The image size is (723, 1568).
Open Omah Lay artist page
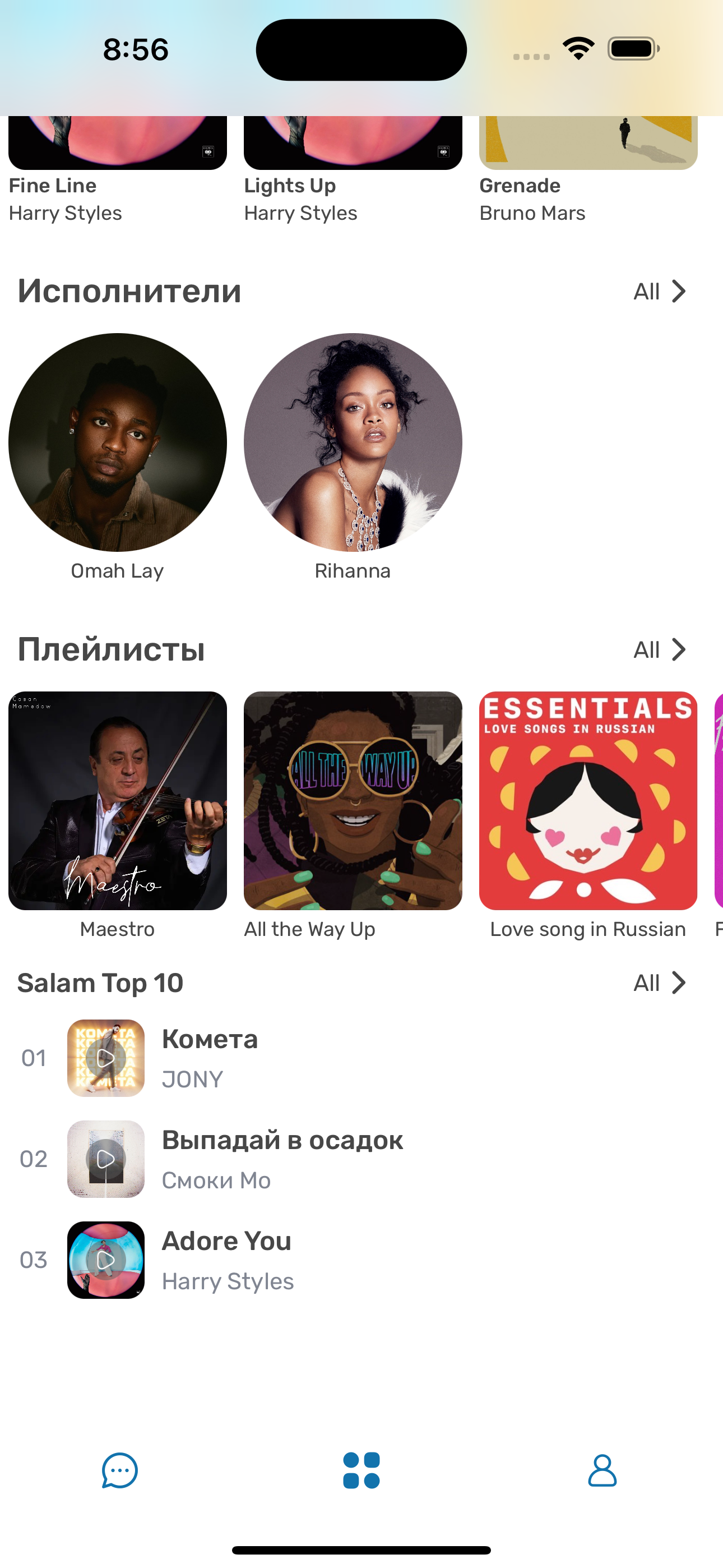118,458
